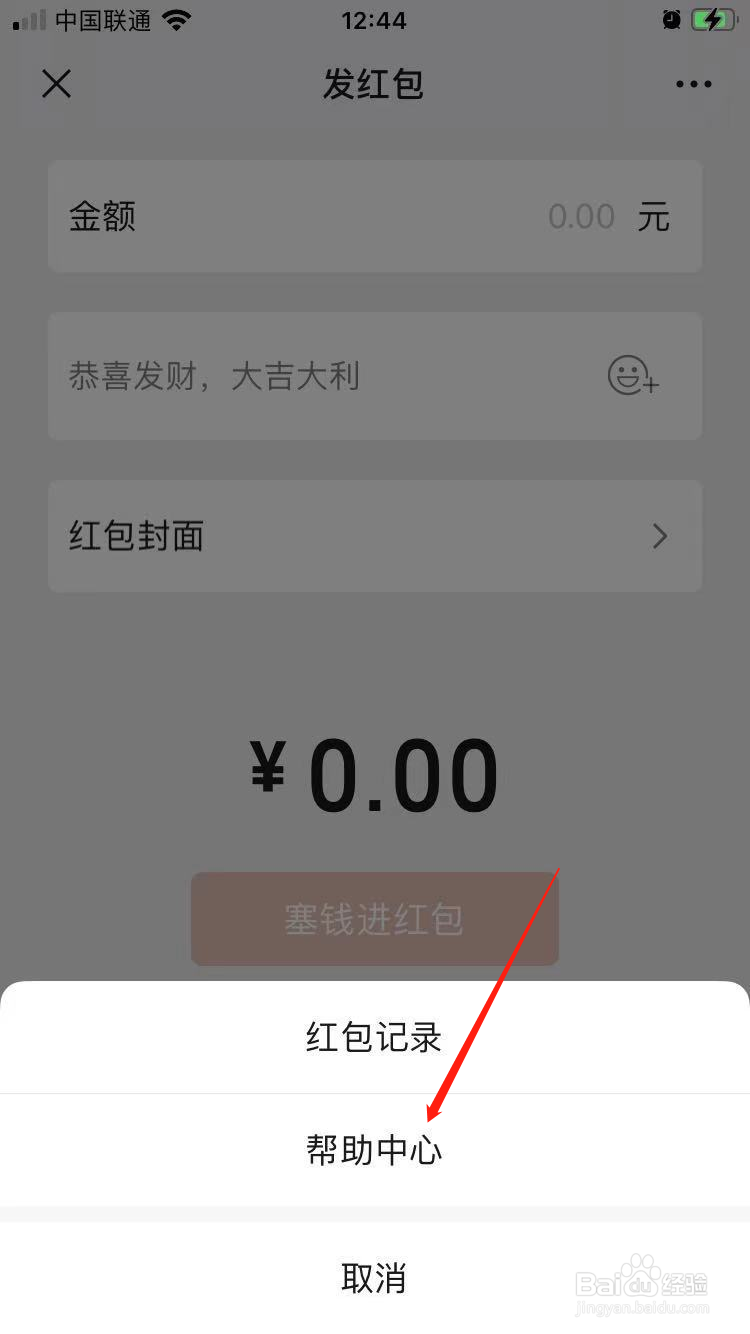Screen dimensions: 750x1334
Task: Expand the red packet cover chevron
Action: [658, 536]
